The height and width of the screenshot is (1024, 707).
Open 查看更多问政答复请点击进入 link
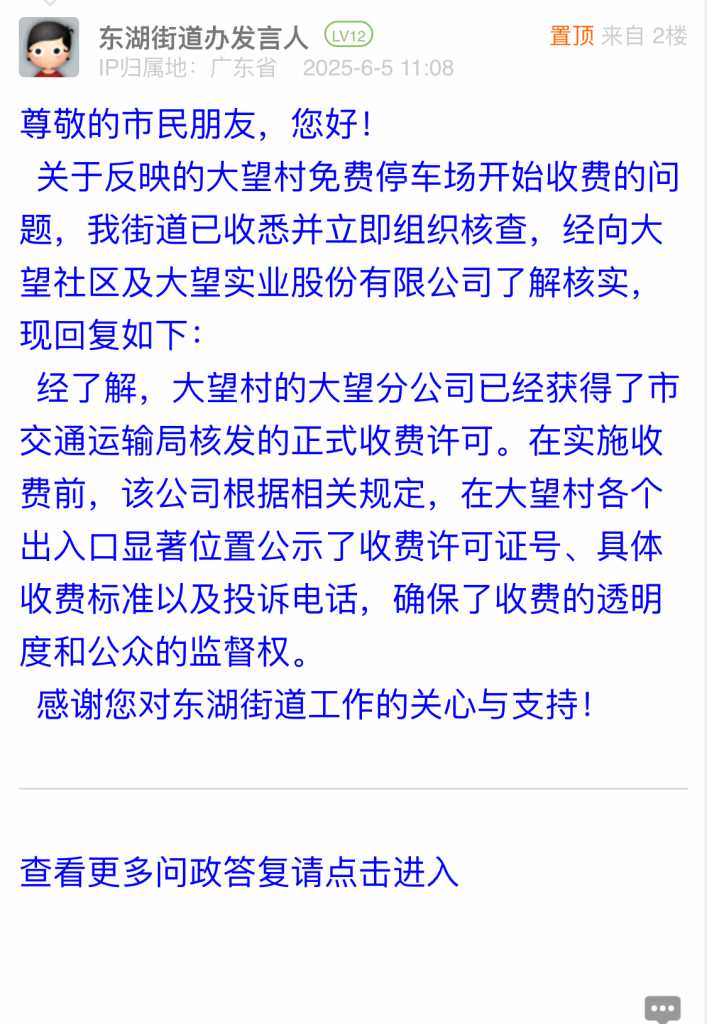coord(239,872)
